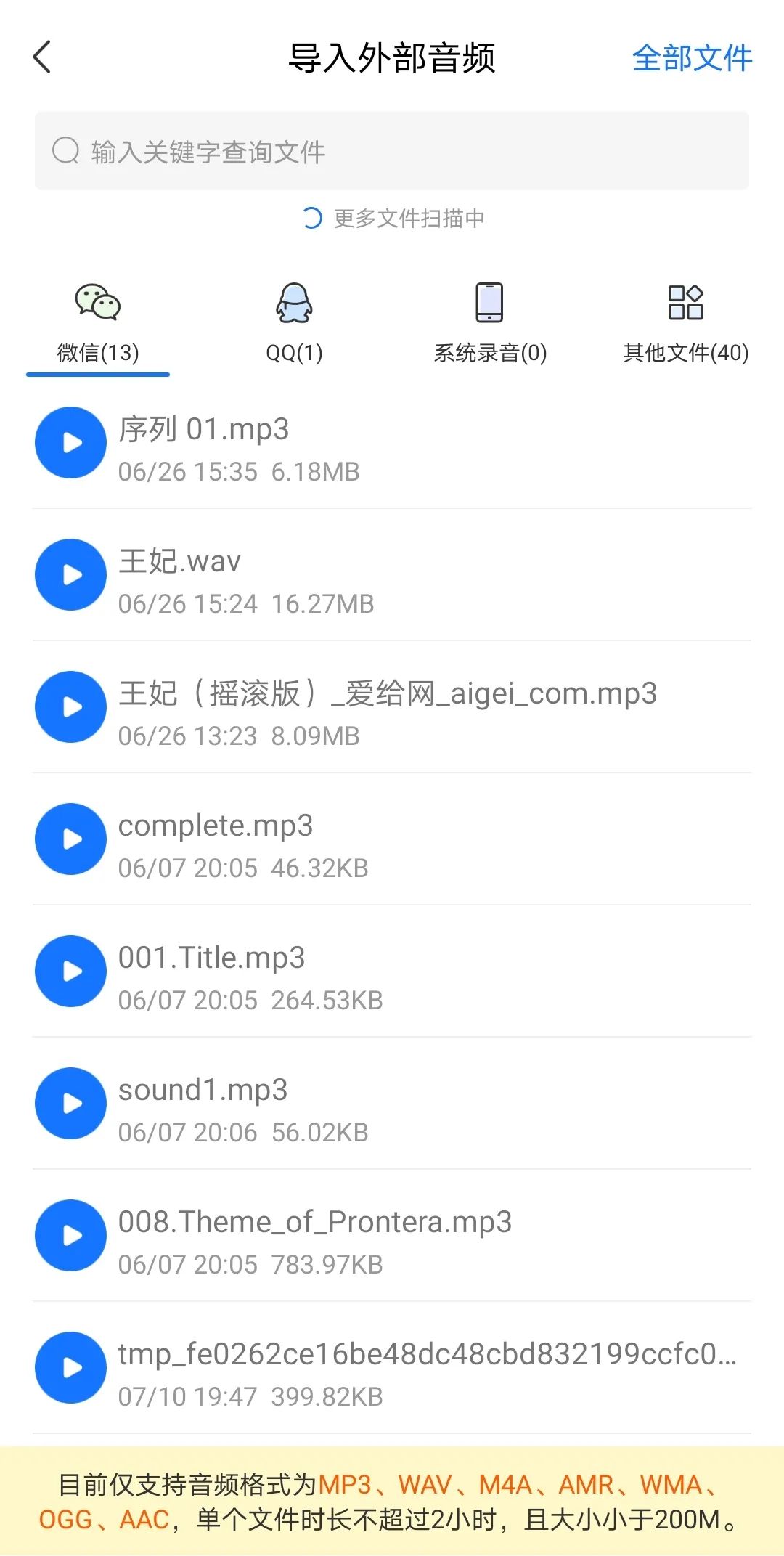
Task: Play the complete.mp3 preview
Action: click(71, 839)
